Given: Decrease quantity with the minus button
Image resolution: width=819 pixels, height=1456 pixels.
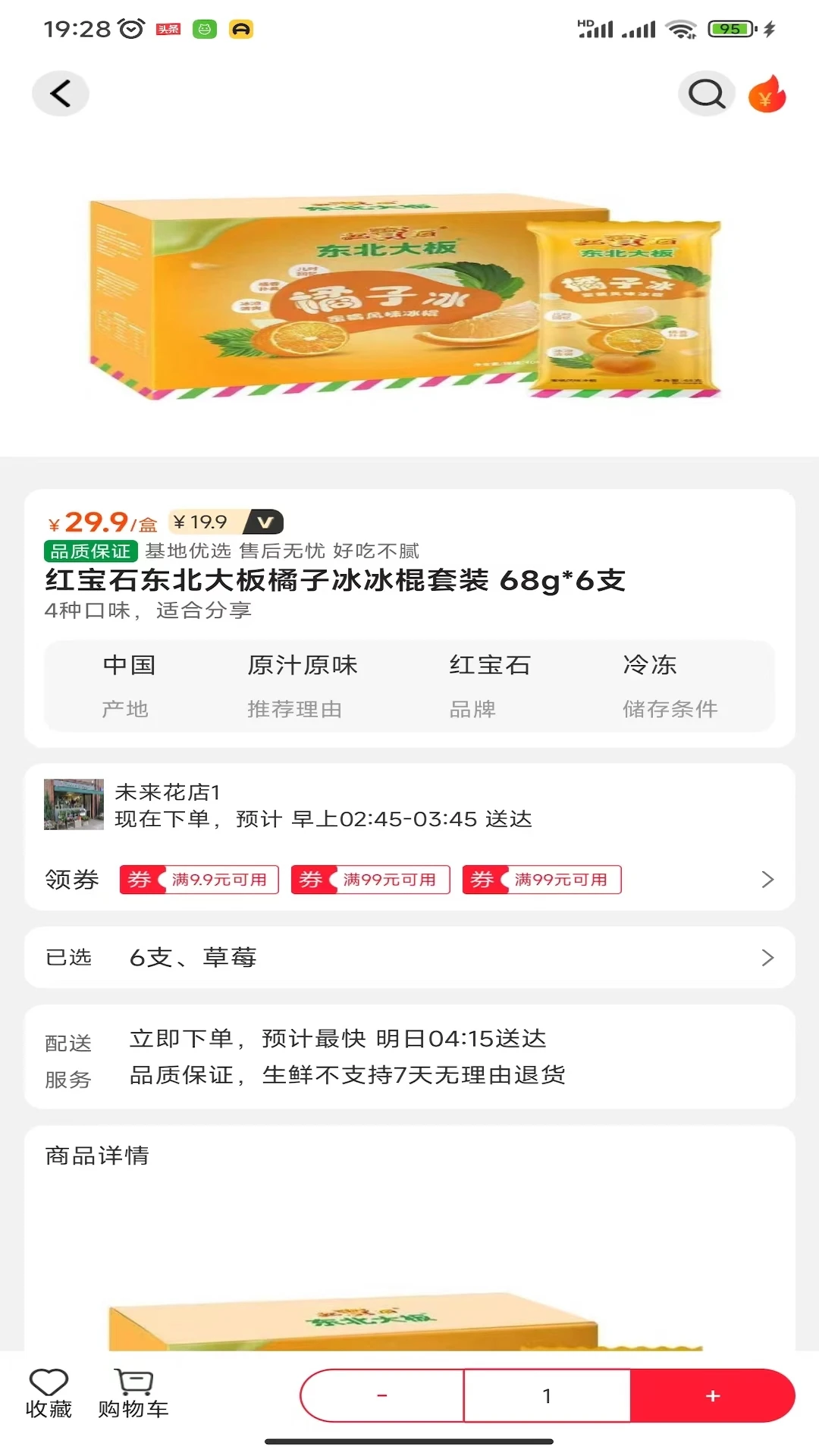Looking at the screenshot, I should click(381, 1394).
